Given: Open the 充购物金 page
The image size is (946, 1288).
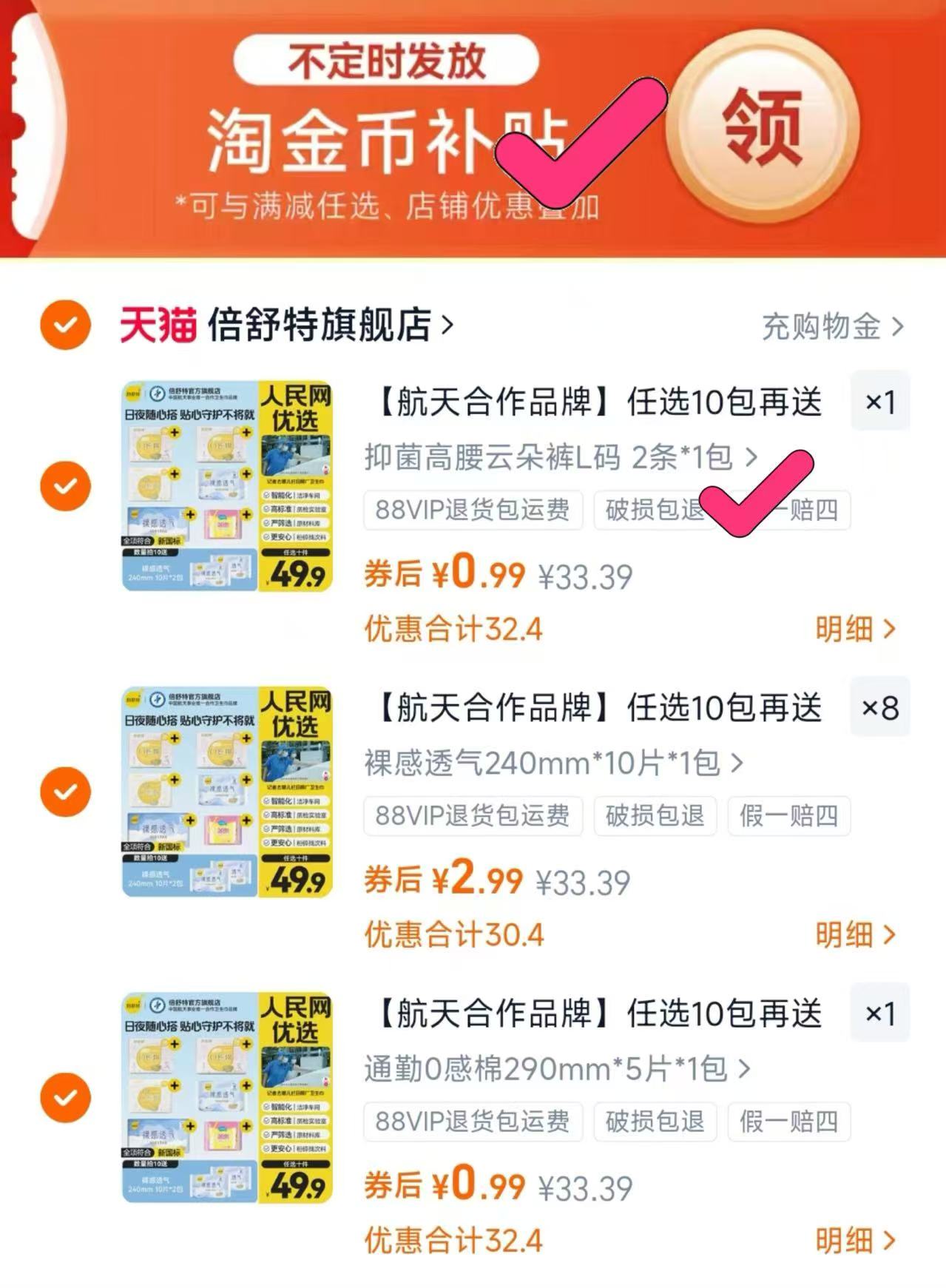Looking at the screenshot, I should 821,328.
